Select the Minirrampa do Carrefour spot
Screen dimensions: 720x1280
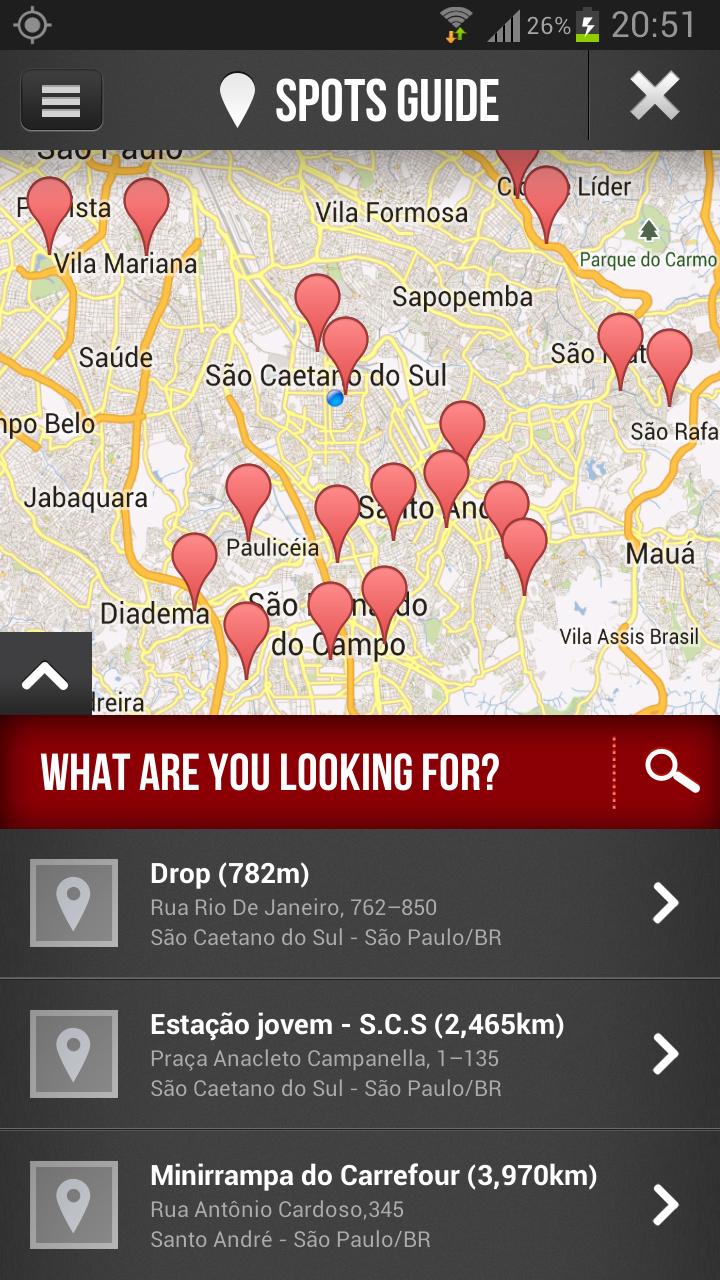coord(360,1206)
